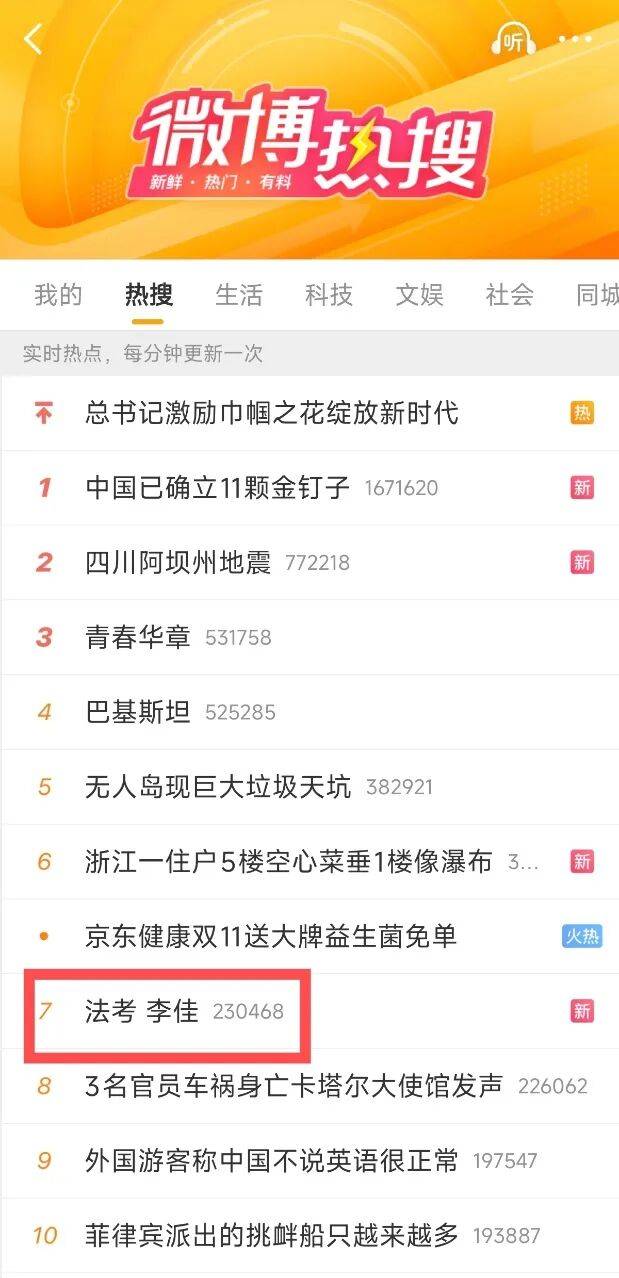Open the 青春华章 trending entry

pos(138,637)
